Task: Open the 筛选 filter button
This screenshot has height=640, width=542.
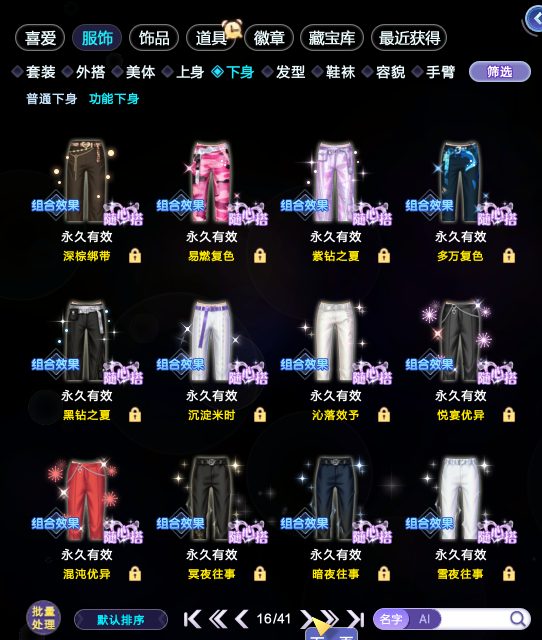Action: (500, 72)
